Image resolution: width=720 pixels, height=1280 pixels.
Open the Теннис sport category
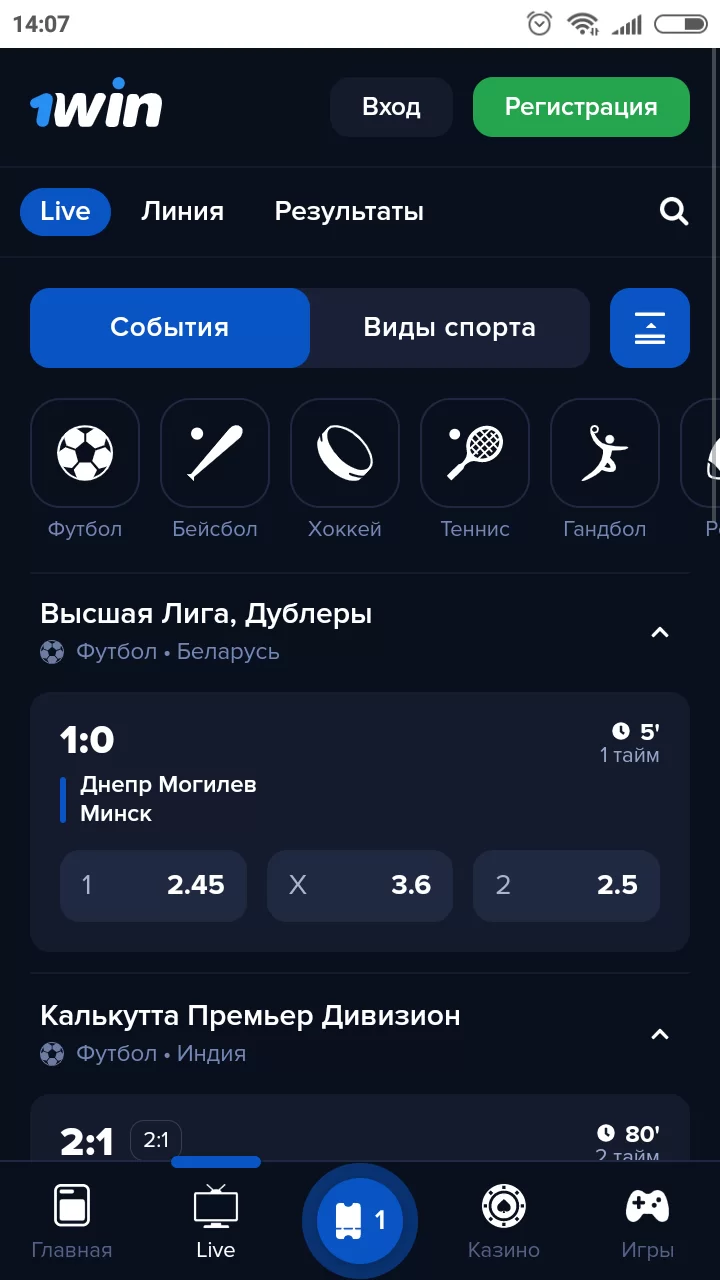(475, 453)
